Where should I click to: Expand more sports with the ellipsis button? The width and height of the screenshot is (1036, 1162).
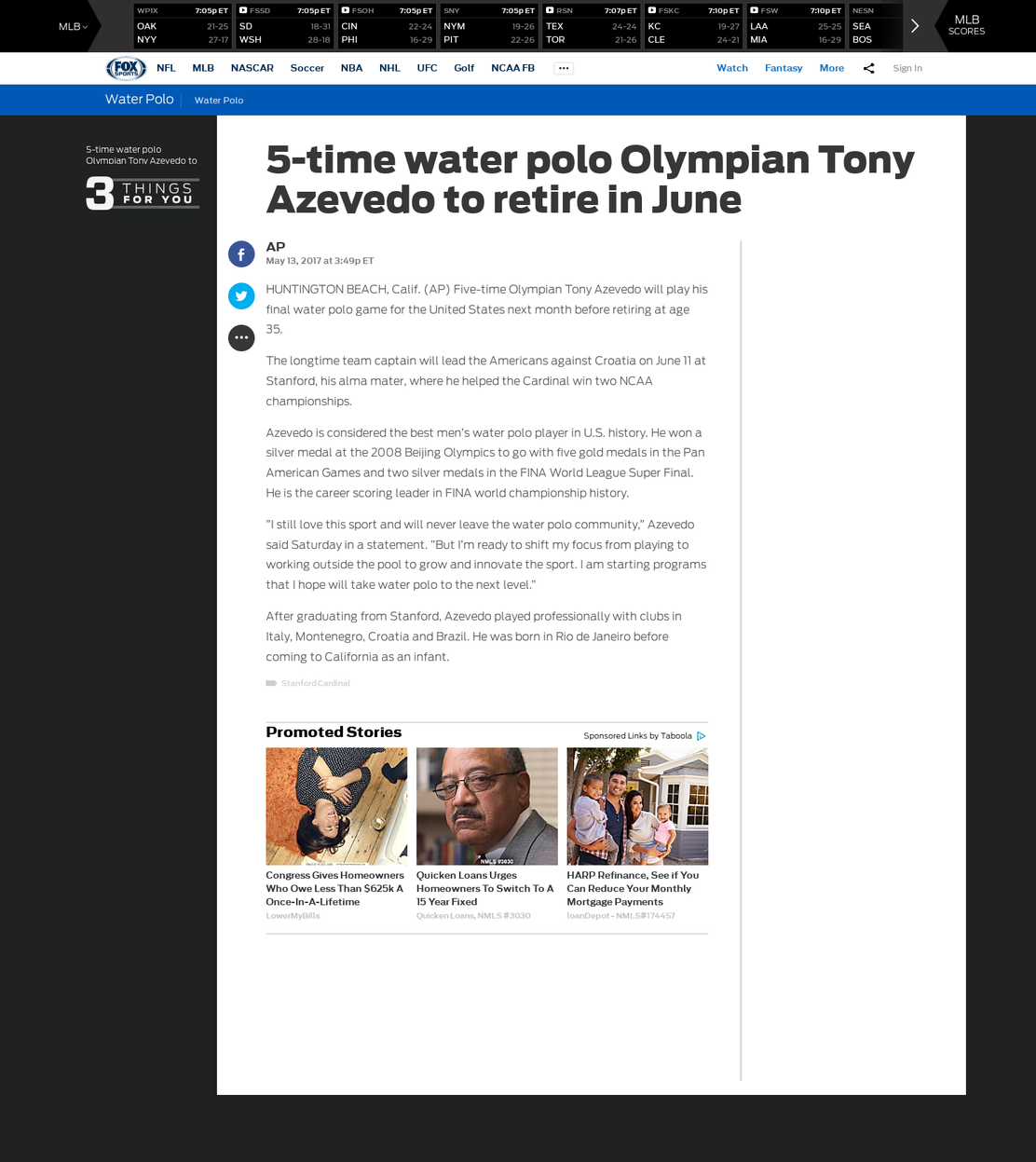click(564, 68)
